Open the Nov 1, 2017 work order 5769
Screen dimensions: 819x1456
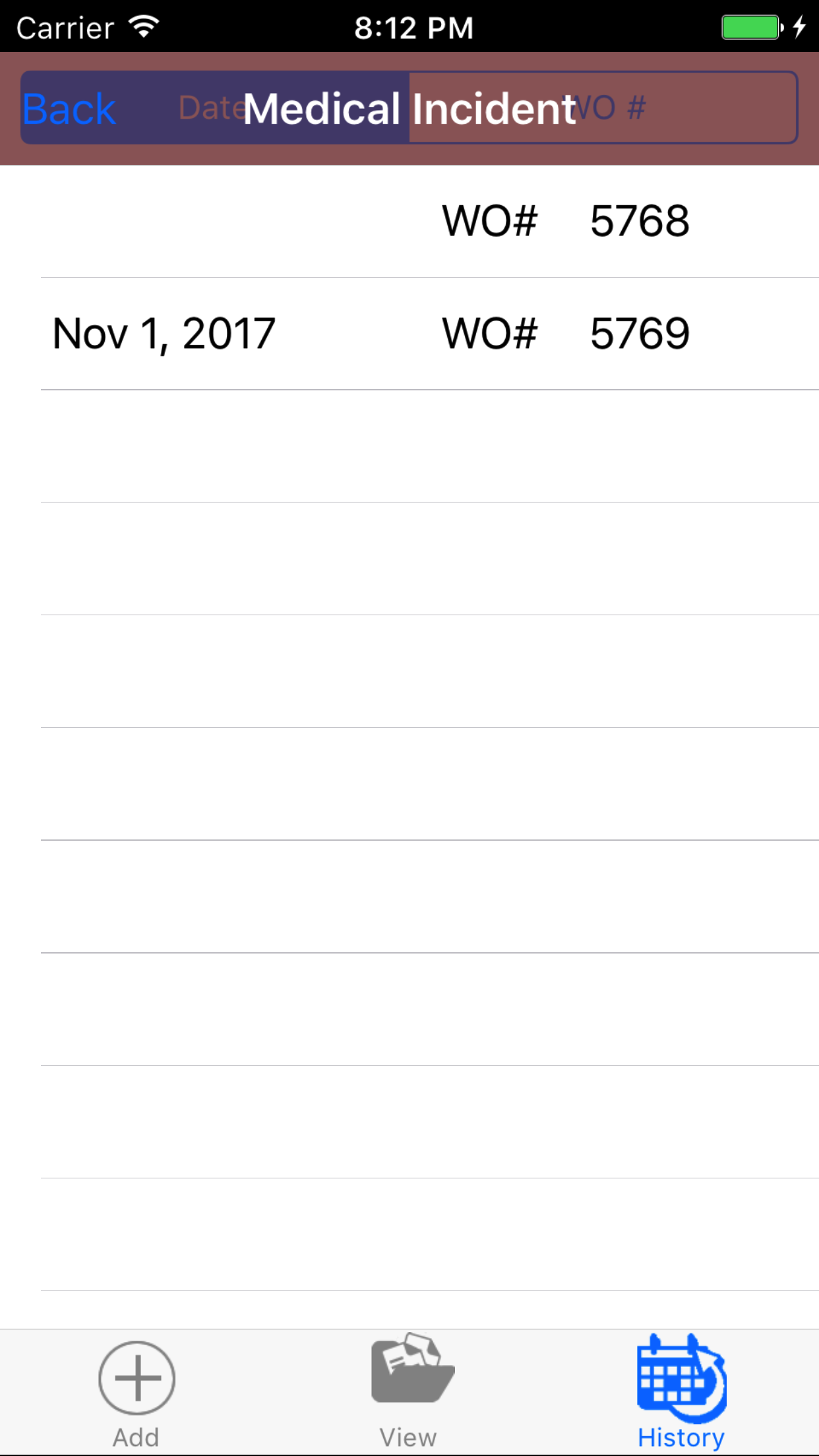tap(429, 334)
